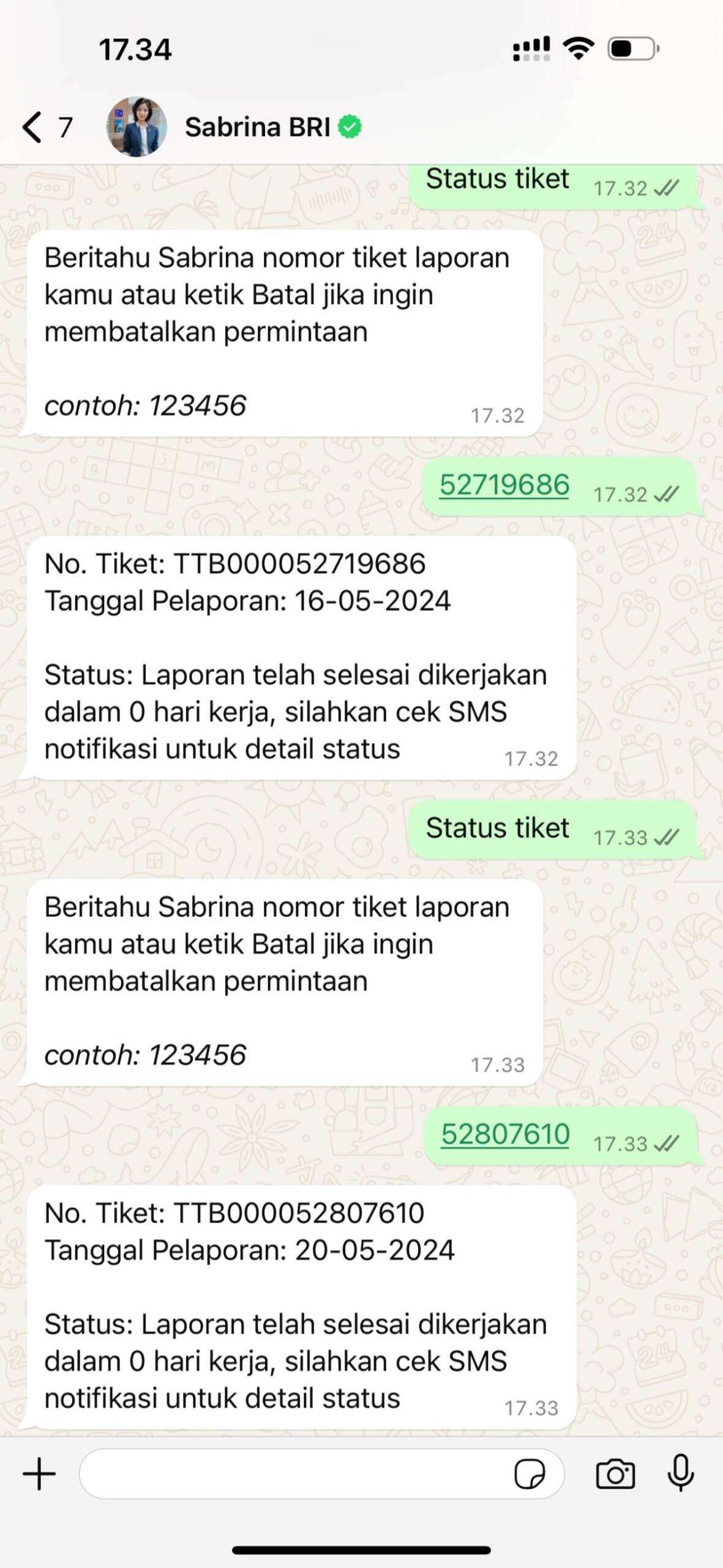Tap the linked number 52807610

pos(506,1134)
